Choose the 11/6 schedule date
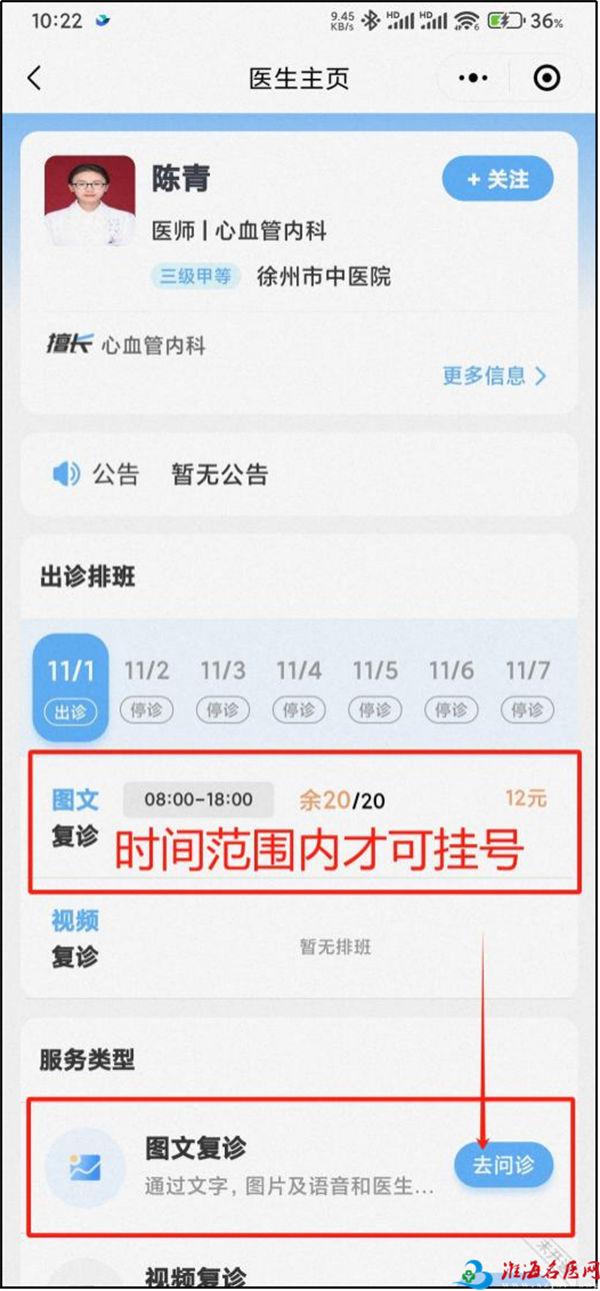 450,687
